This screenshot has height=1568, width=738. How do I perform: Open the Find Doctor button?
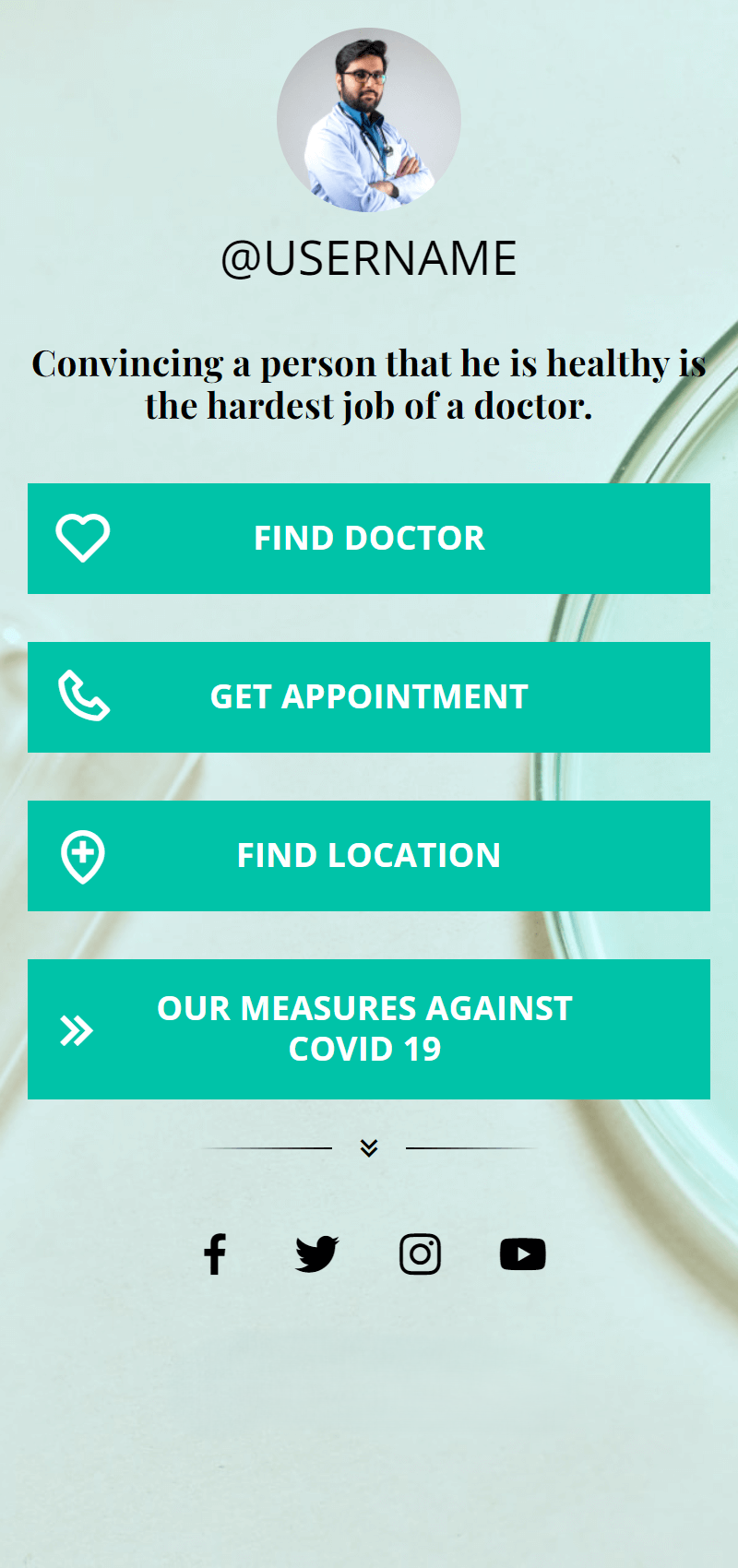[369, 539]
